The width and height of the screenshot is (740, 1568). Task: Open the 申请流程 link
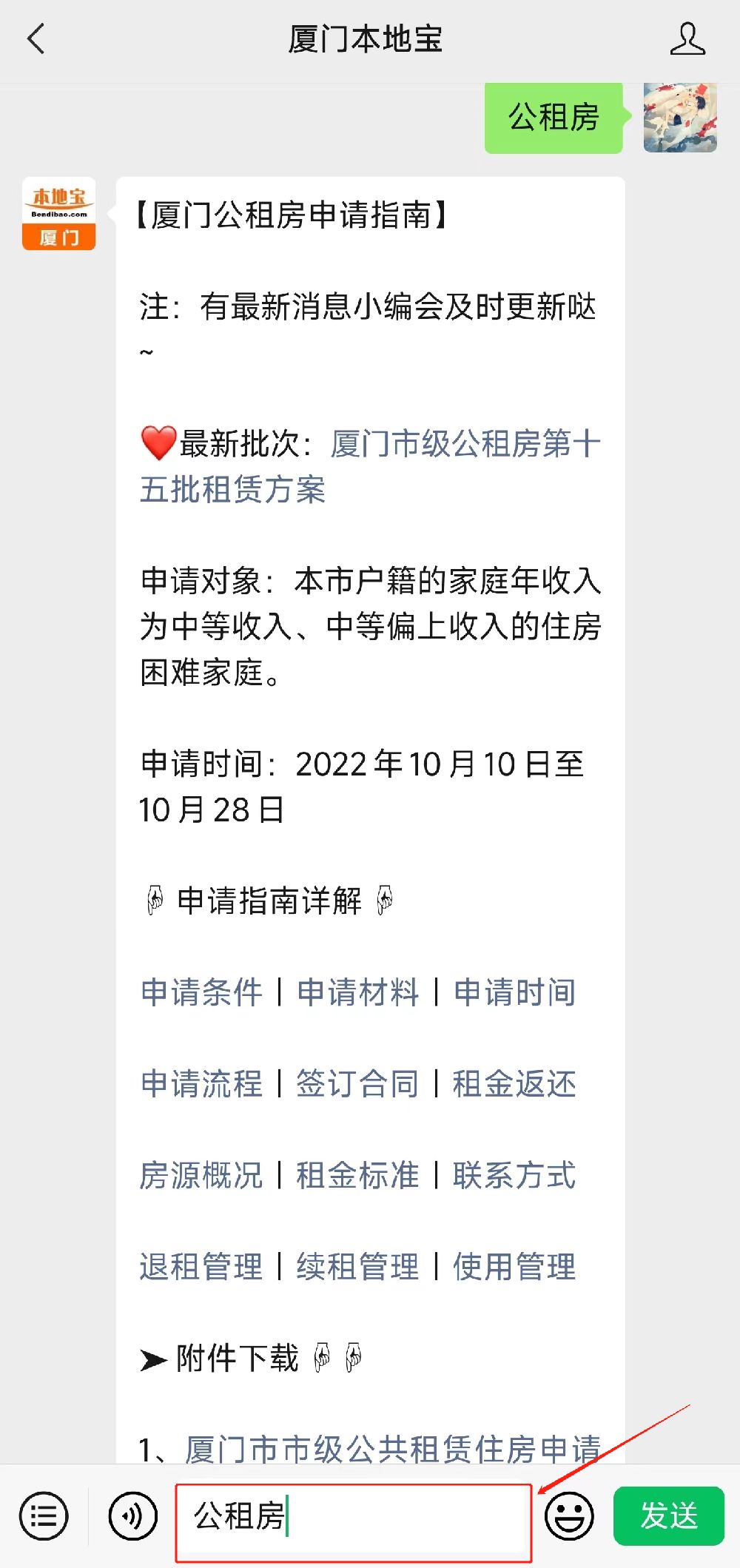[201, 1084]
